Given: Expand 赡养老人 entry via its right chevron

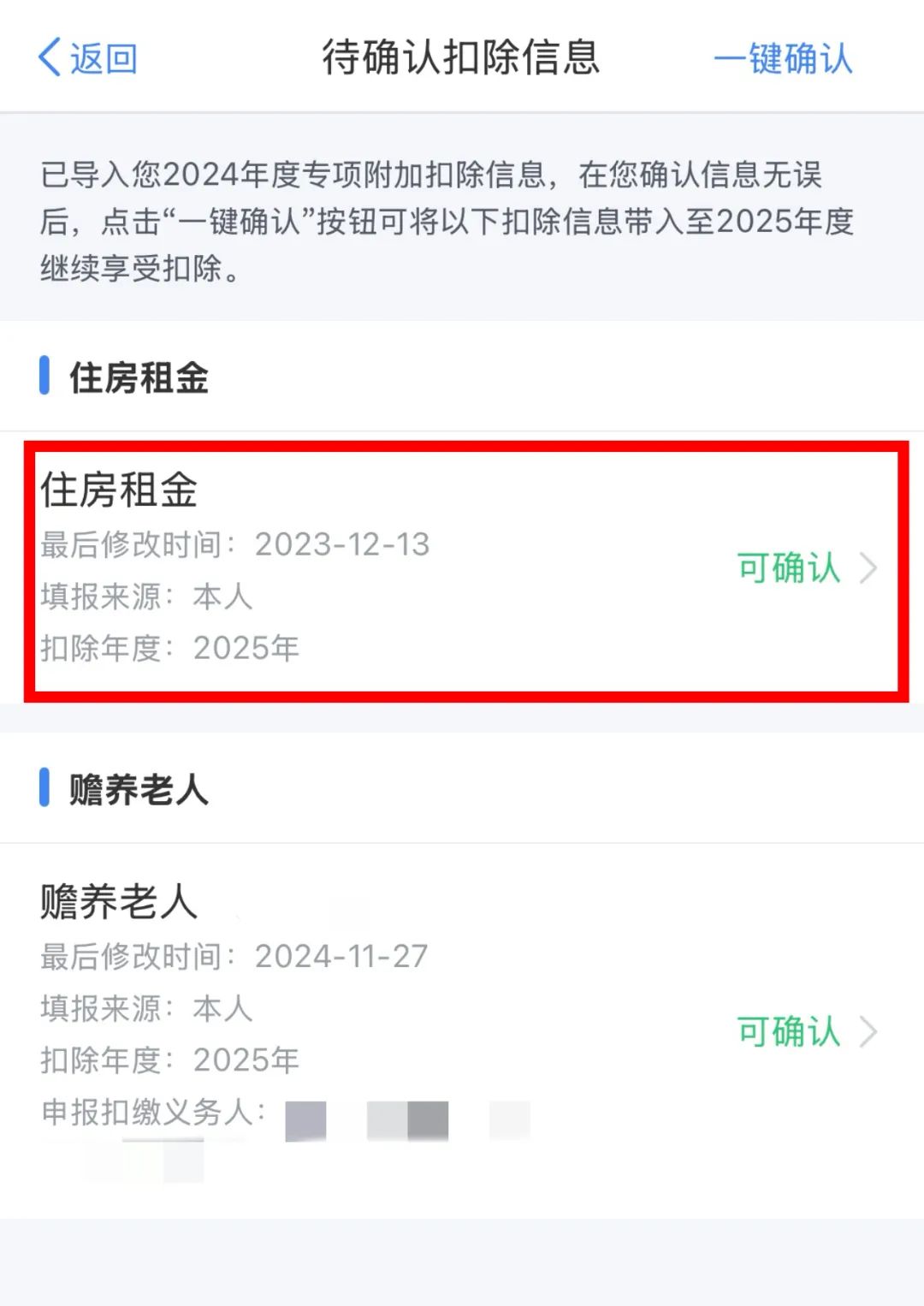Looking at the screenshot, I should 871,1032.
